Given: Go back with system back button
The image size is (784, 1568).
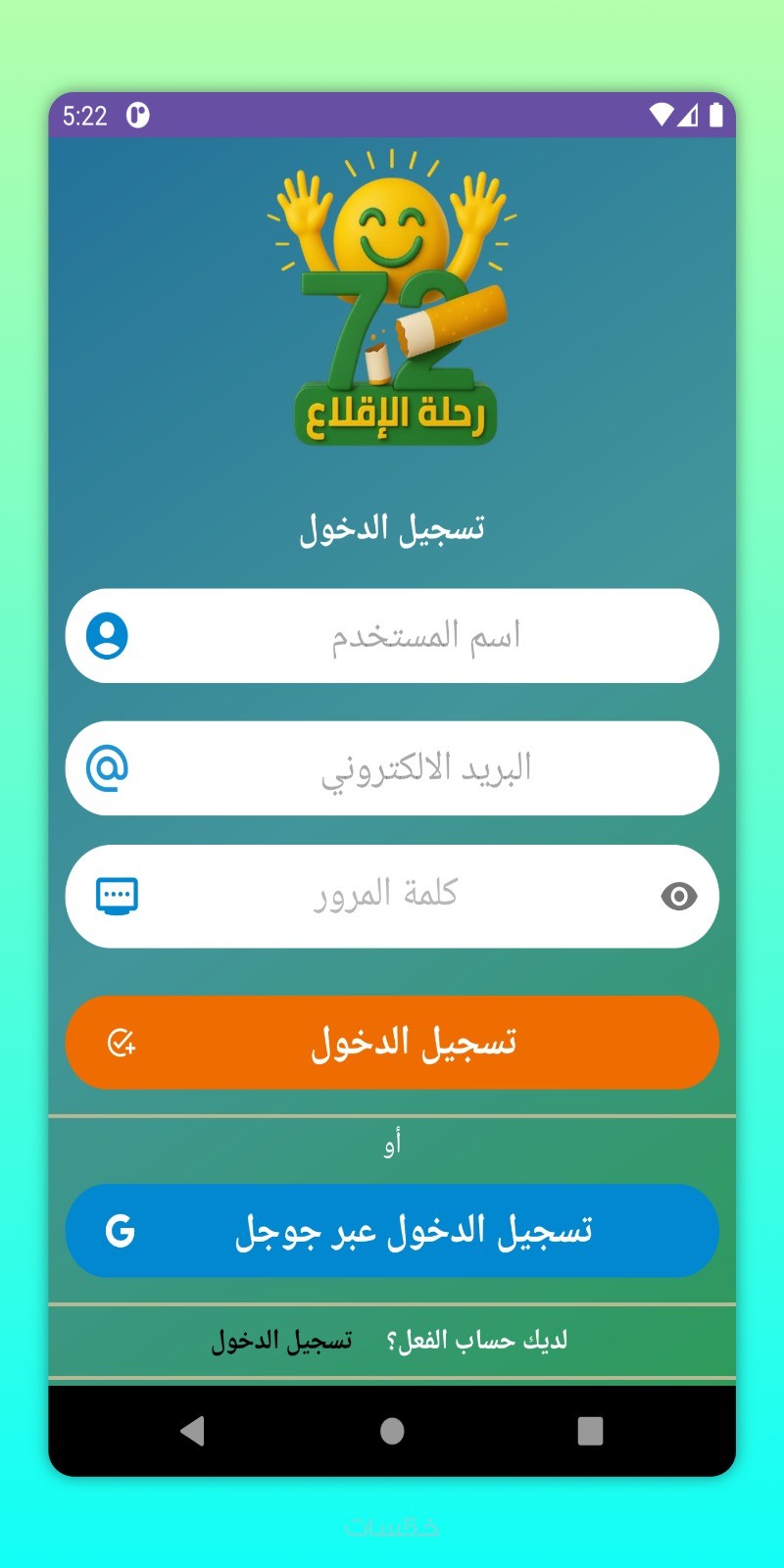Looking at the screenshot, I should pyautogui.click(x=193, y=1431).
